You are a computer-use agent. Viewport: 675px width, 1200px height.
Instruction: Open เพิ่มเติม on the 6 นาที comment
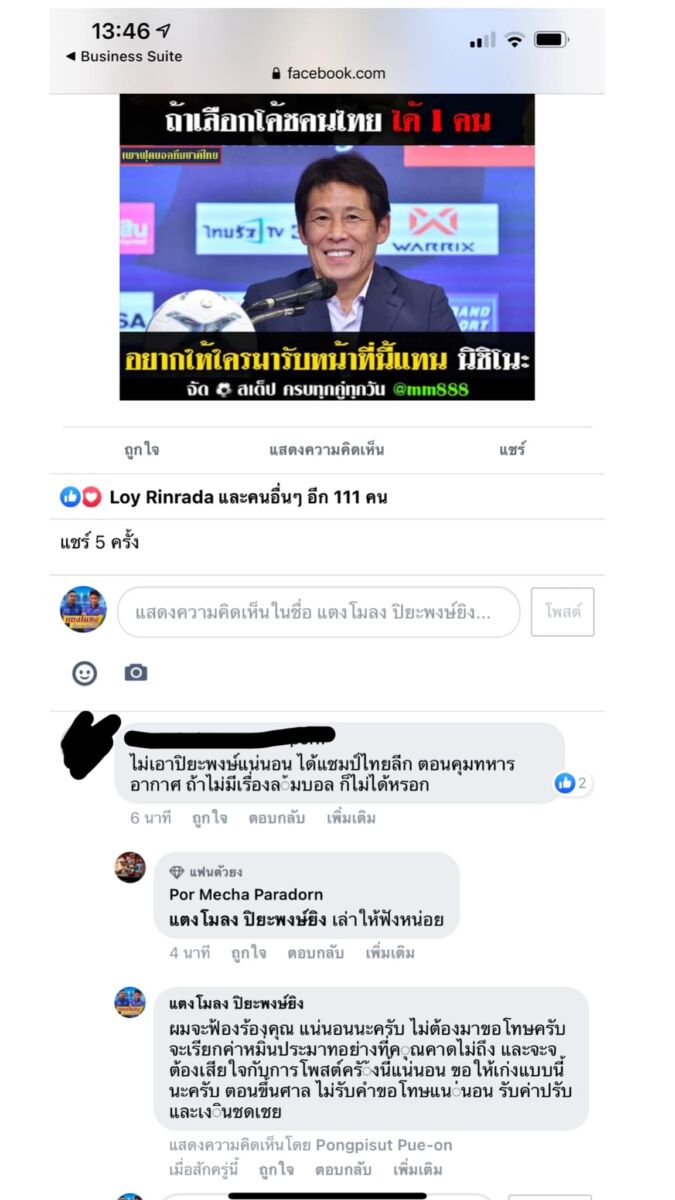click(x=351, y=818)
